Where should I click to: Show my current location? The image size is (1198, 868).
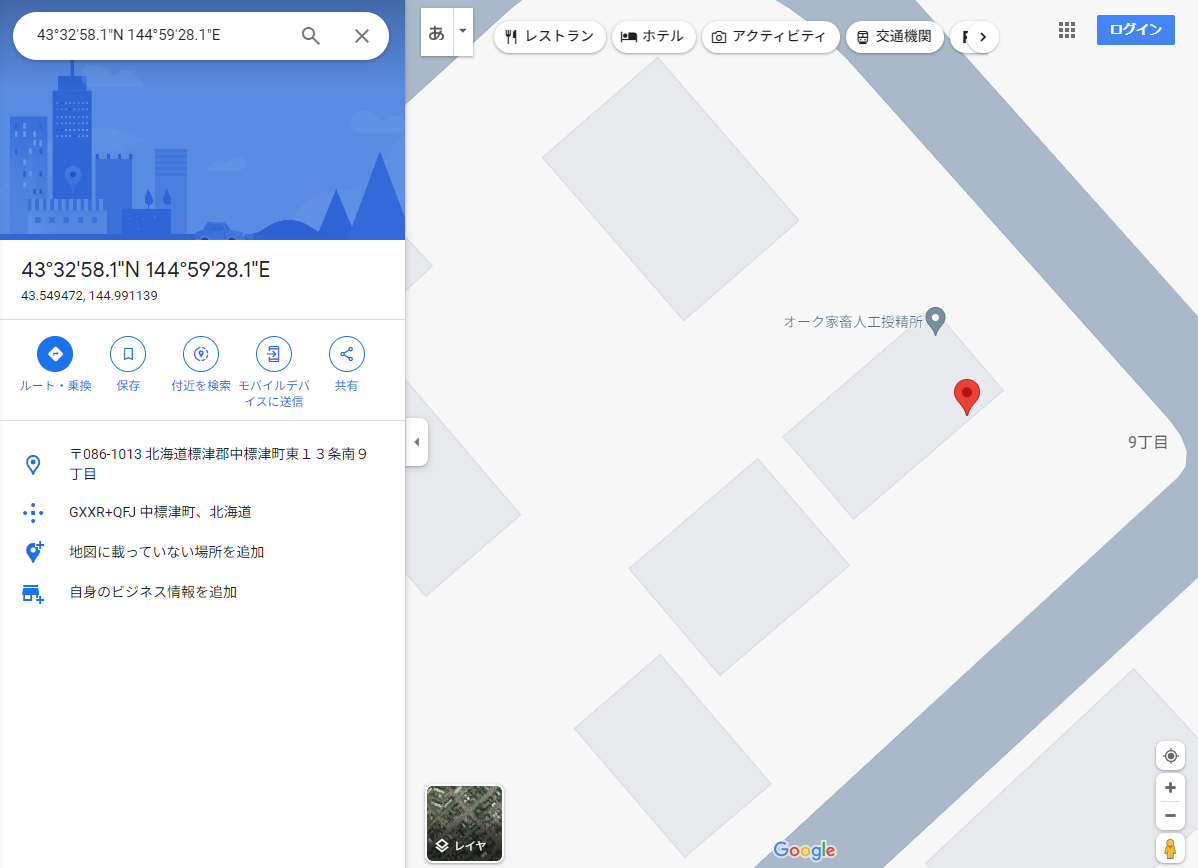click(x=1170, y=755)
